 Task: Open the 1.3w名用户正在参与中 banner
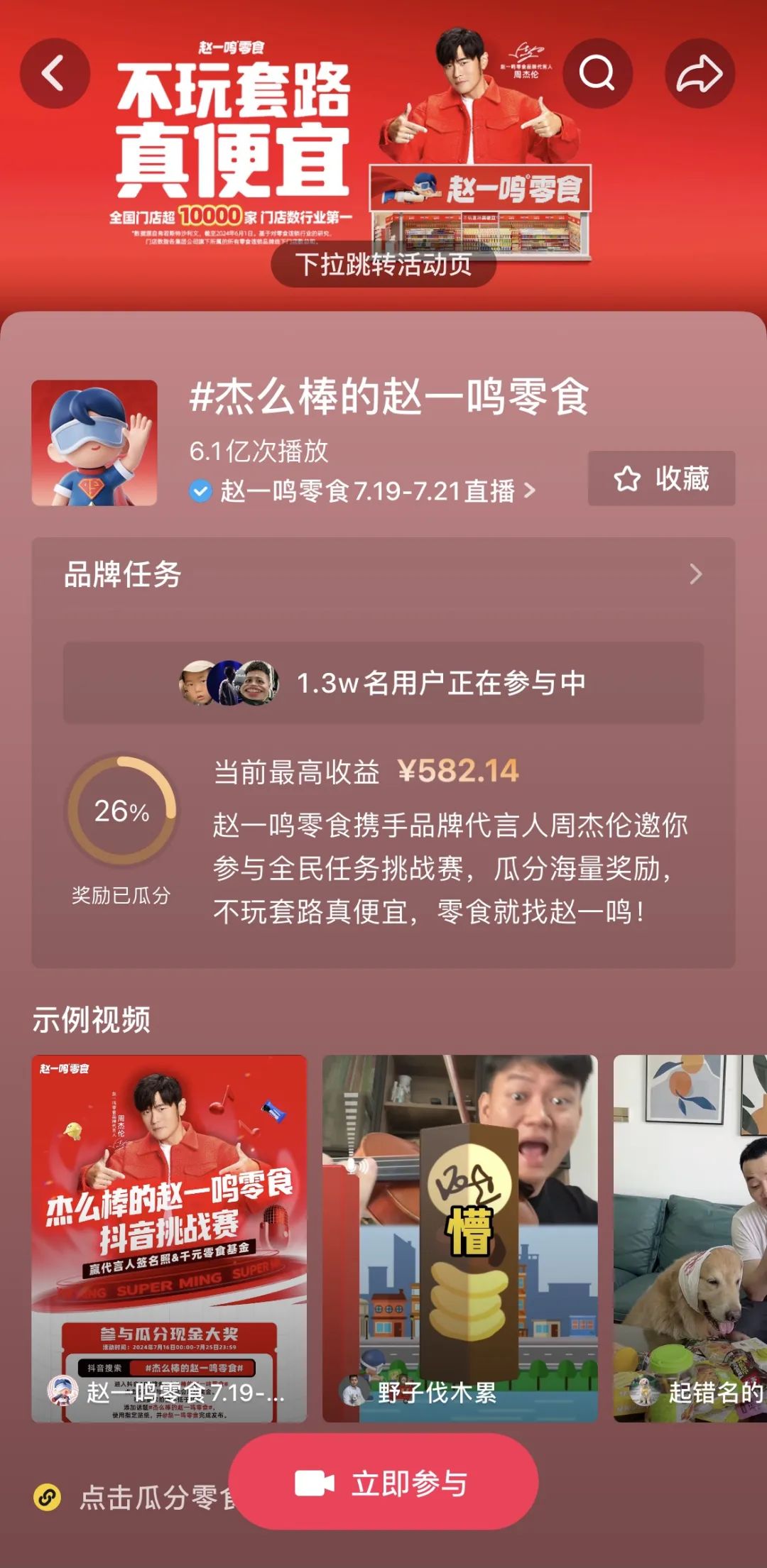coord(383,683)
